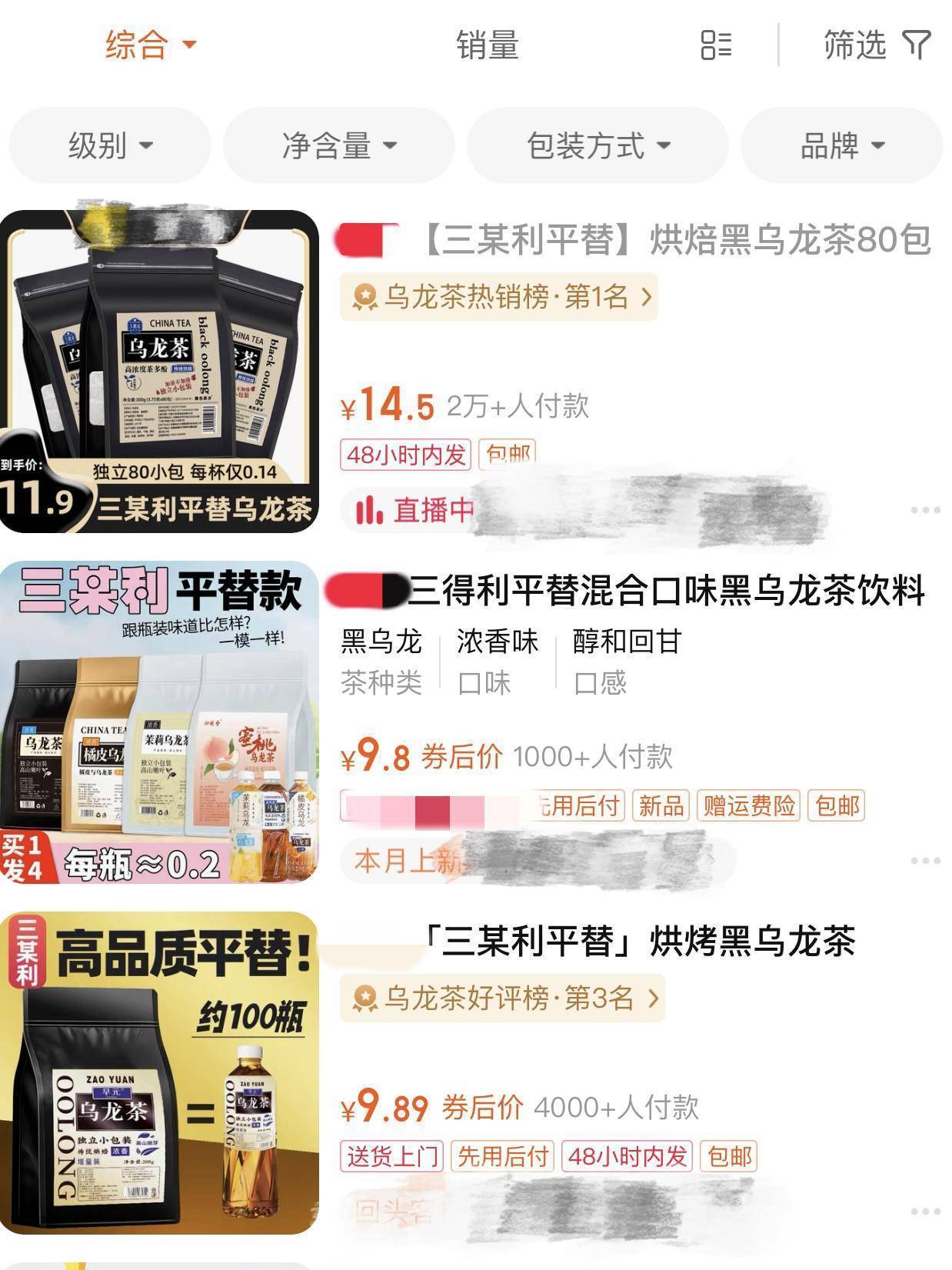Image resolution: width=952 pixels, height=1270 pixels.
Task: Open the 筛选 filter panel
Action: tap(877, 45)
